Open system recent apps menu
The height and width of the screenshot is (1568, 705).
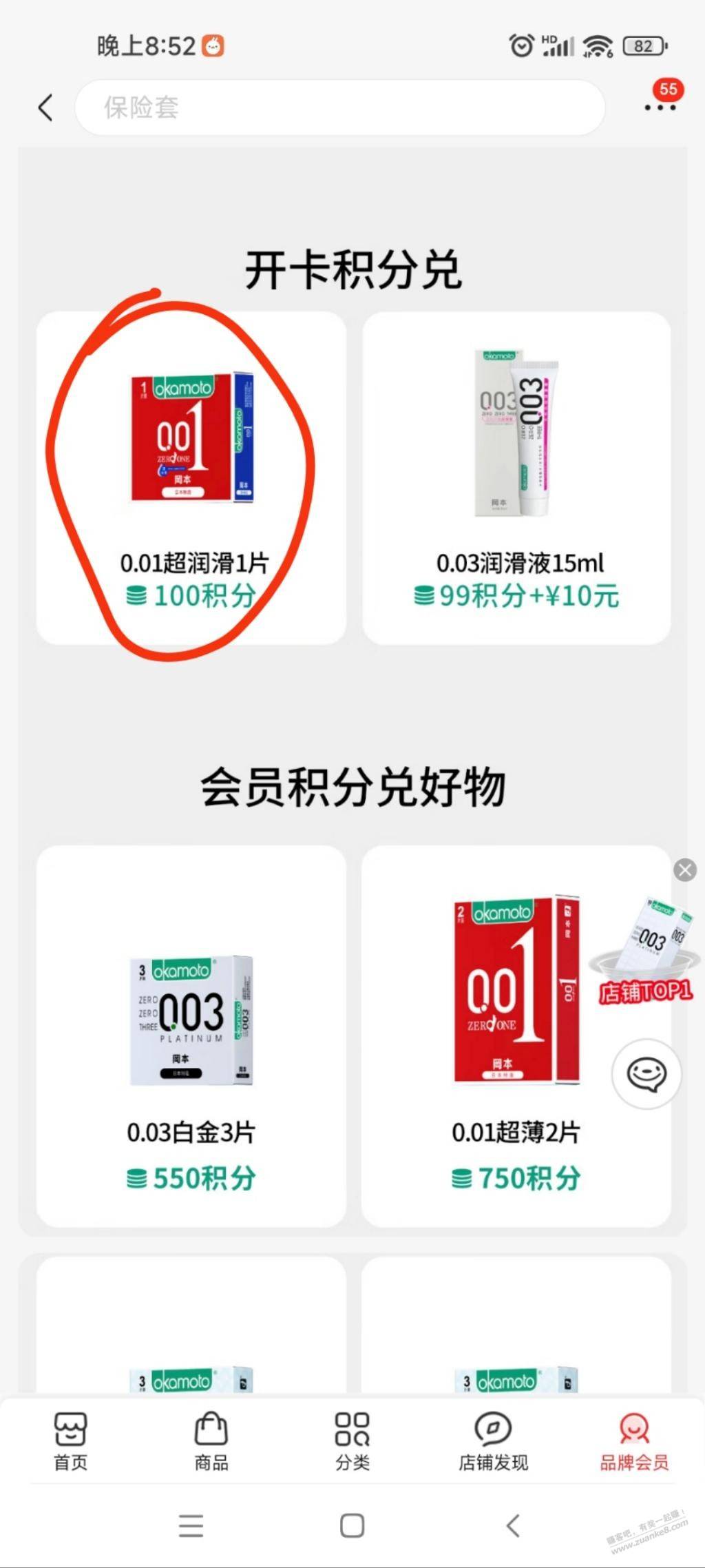tap(191, 1526)
